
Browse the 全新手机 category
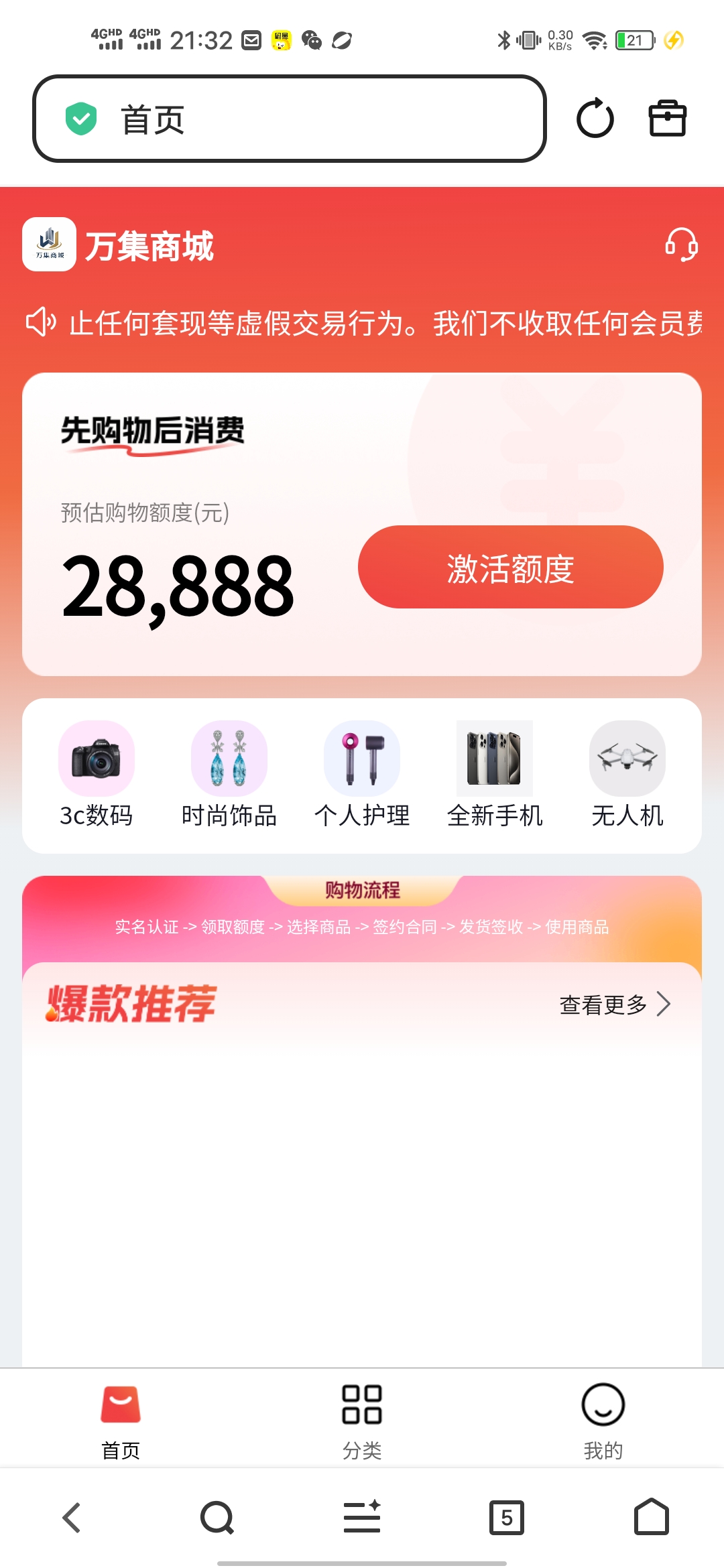[495, 775]
